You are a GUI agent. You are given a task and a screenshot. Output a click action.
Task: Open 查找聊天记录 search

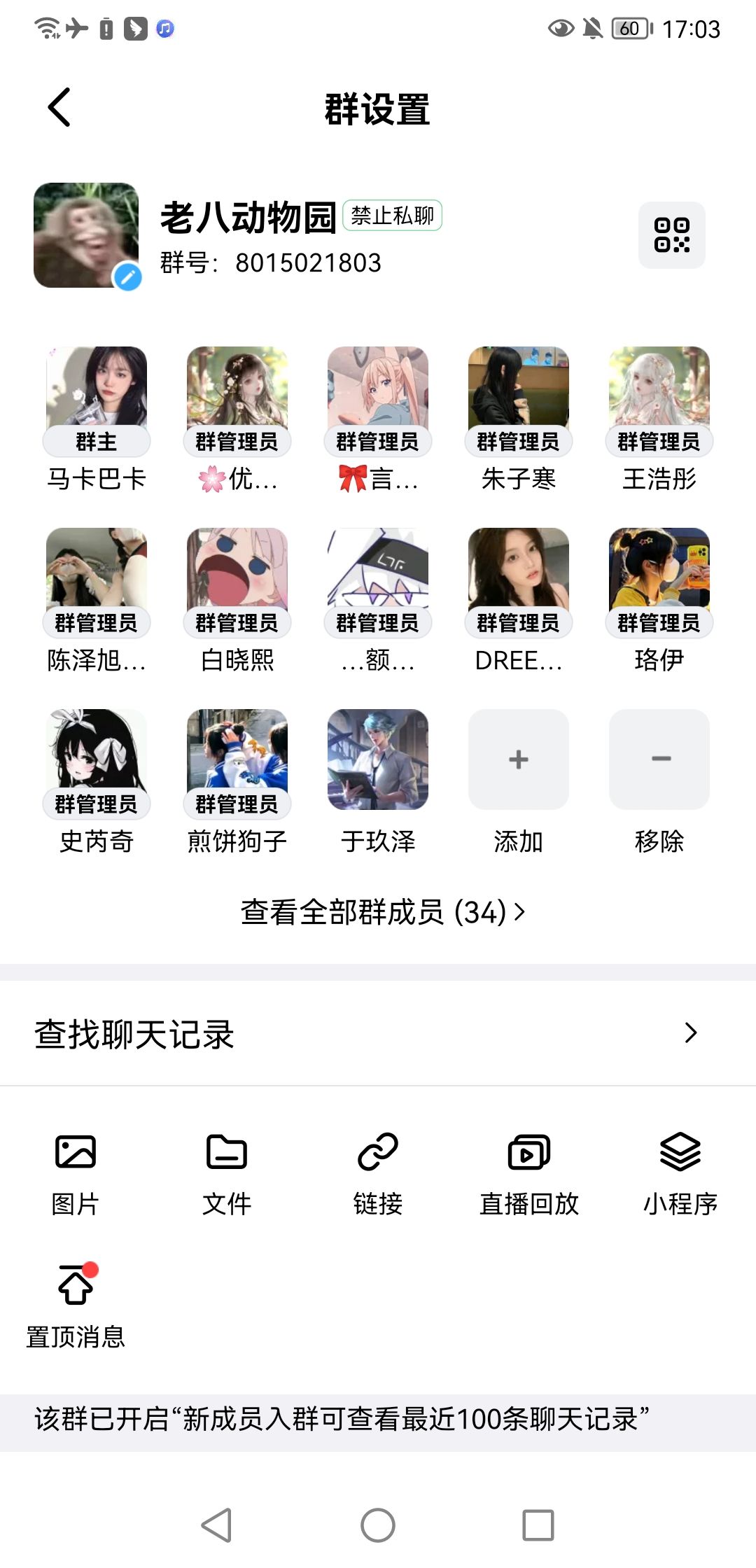click(378, 1033)
